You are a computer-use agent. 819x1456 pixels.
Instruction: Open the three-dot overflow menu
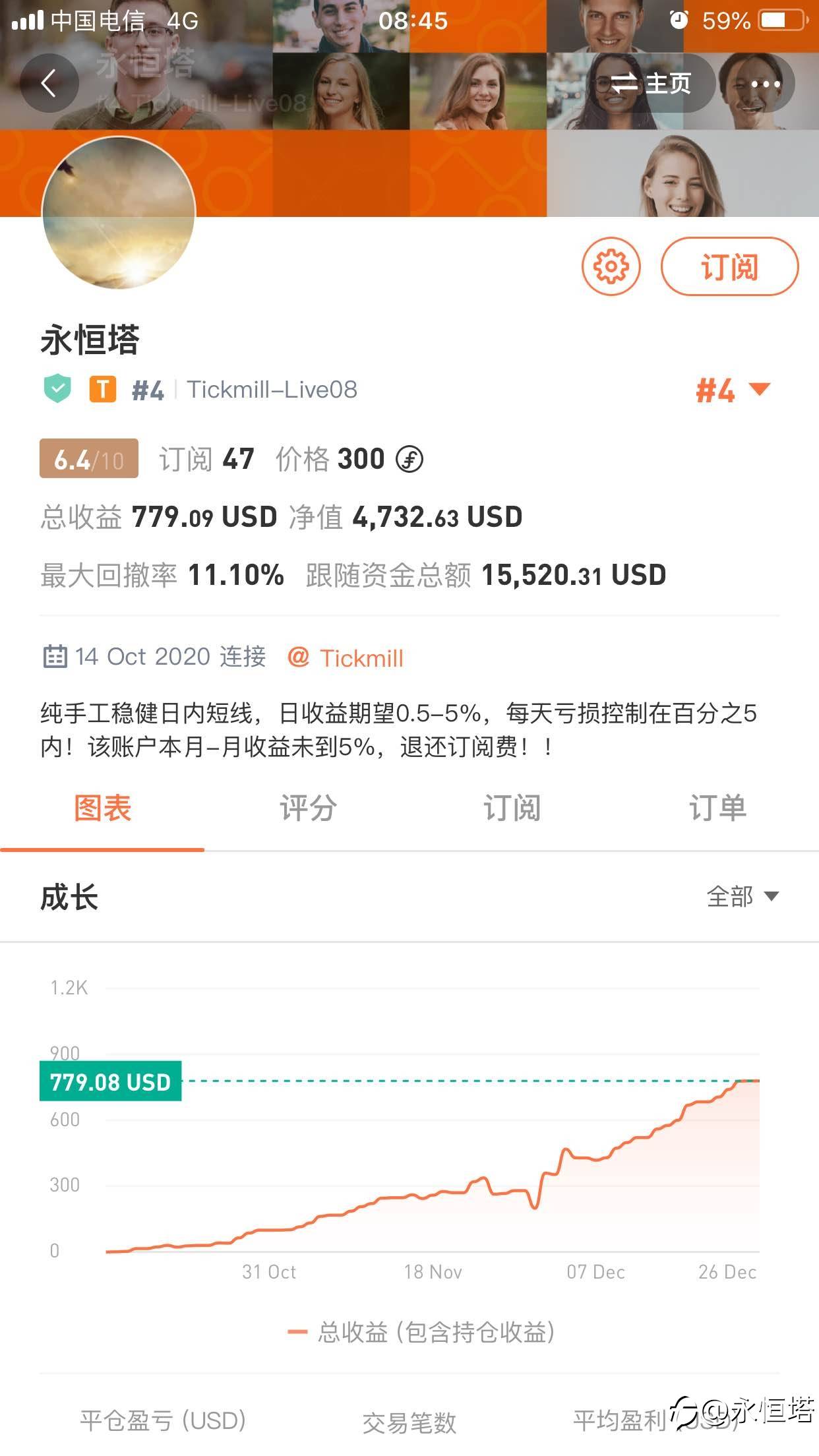point(765,84)
